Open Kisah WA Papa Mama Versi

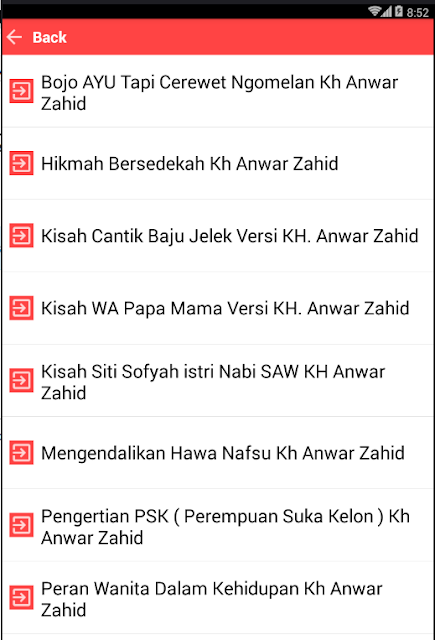[x=218, y=308]
